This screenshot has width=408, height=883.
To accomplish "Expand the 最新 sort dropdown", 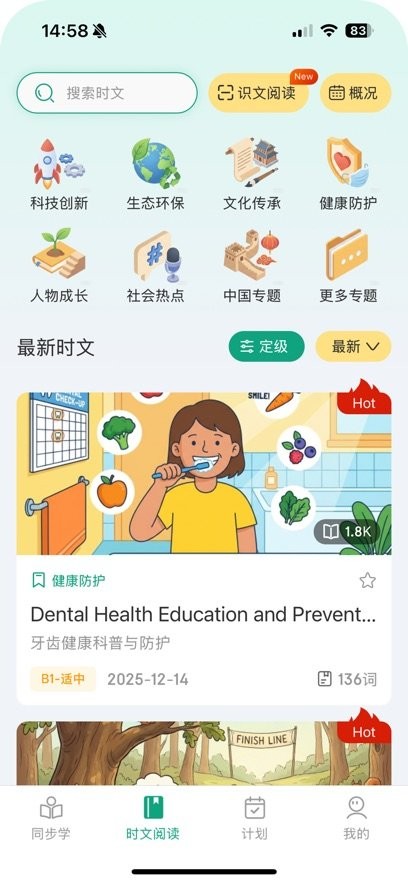I will click(353, 346).
